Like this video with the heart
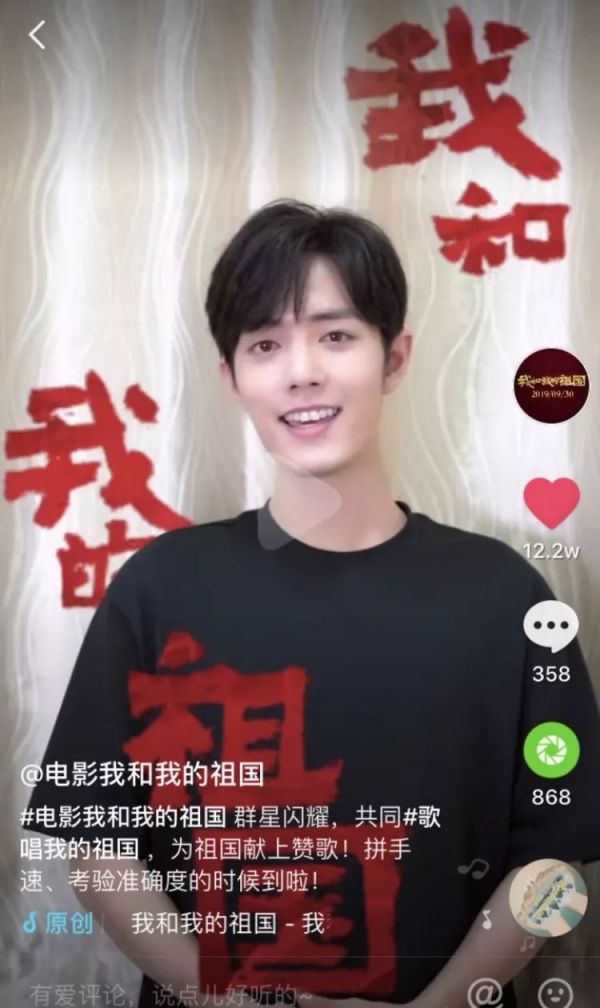The height and width of the screenshot is (1008, 600). (551, 503)
